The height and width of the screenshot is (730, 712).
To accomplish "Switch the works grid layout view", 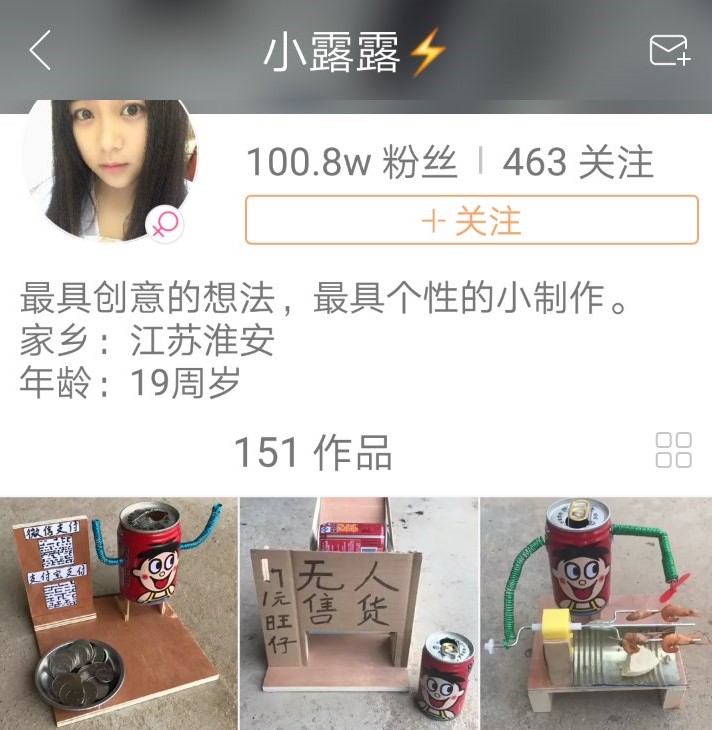I will point(673,450).
